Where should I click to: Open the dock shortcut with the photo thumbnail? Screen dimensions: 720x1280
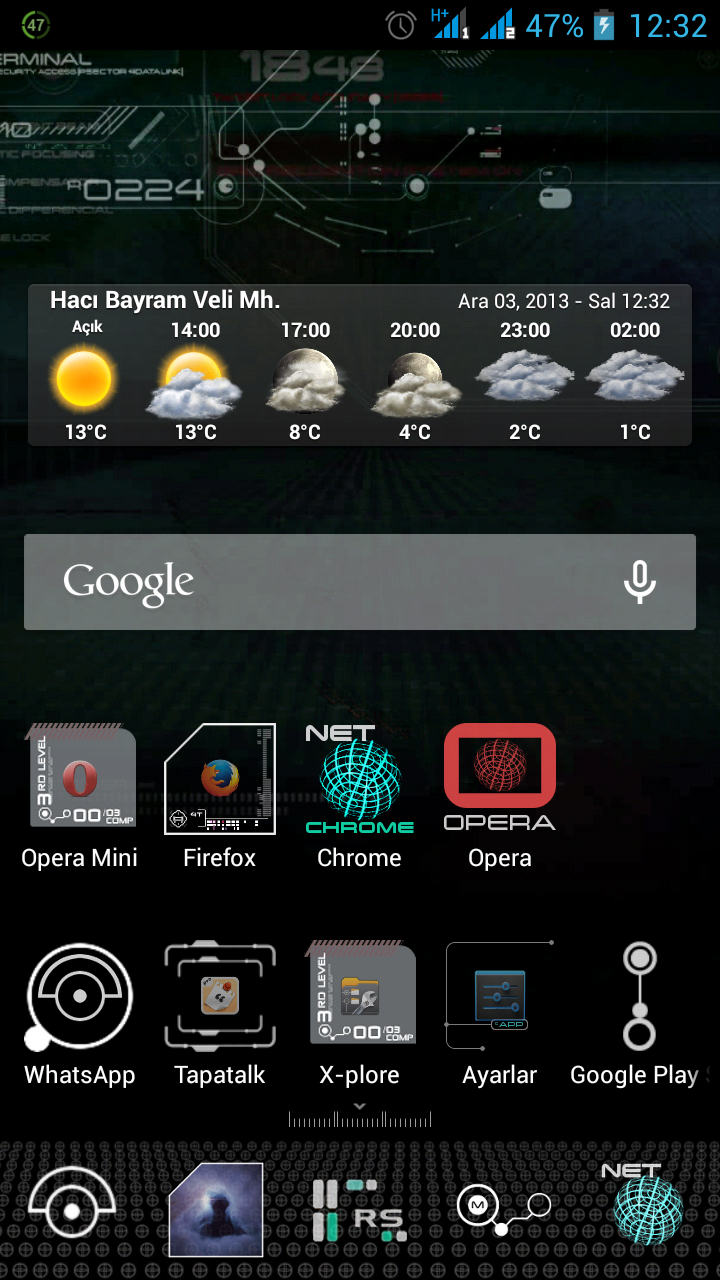[215, 1209]
